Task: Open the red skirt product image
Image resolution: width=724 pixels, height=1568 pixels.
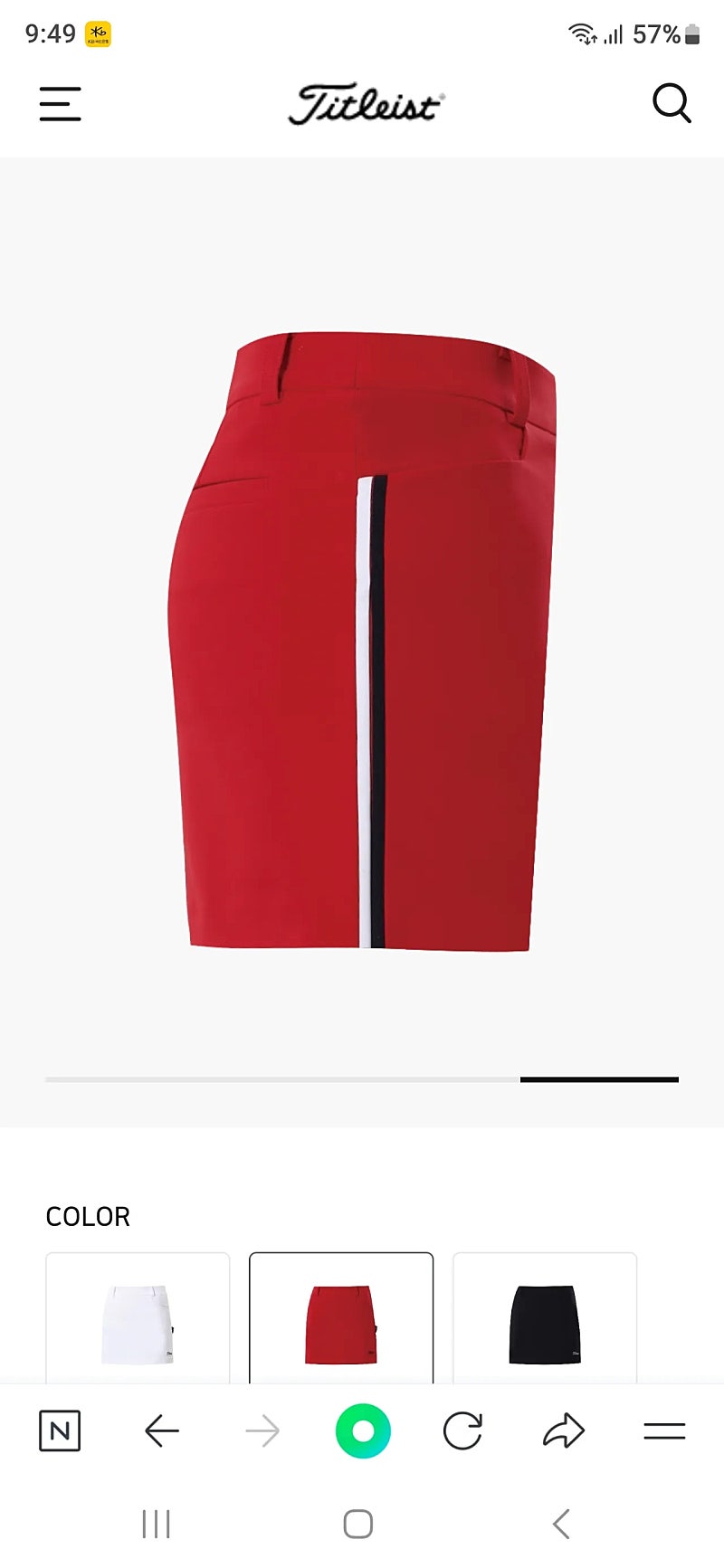Action: [x=362, y=641]
